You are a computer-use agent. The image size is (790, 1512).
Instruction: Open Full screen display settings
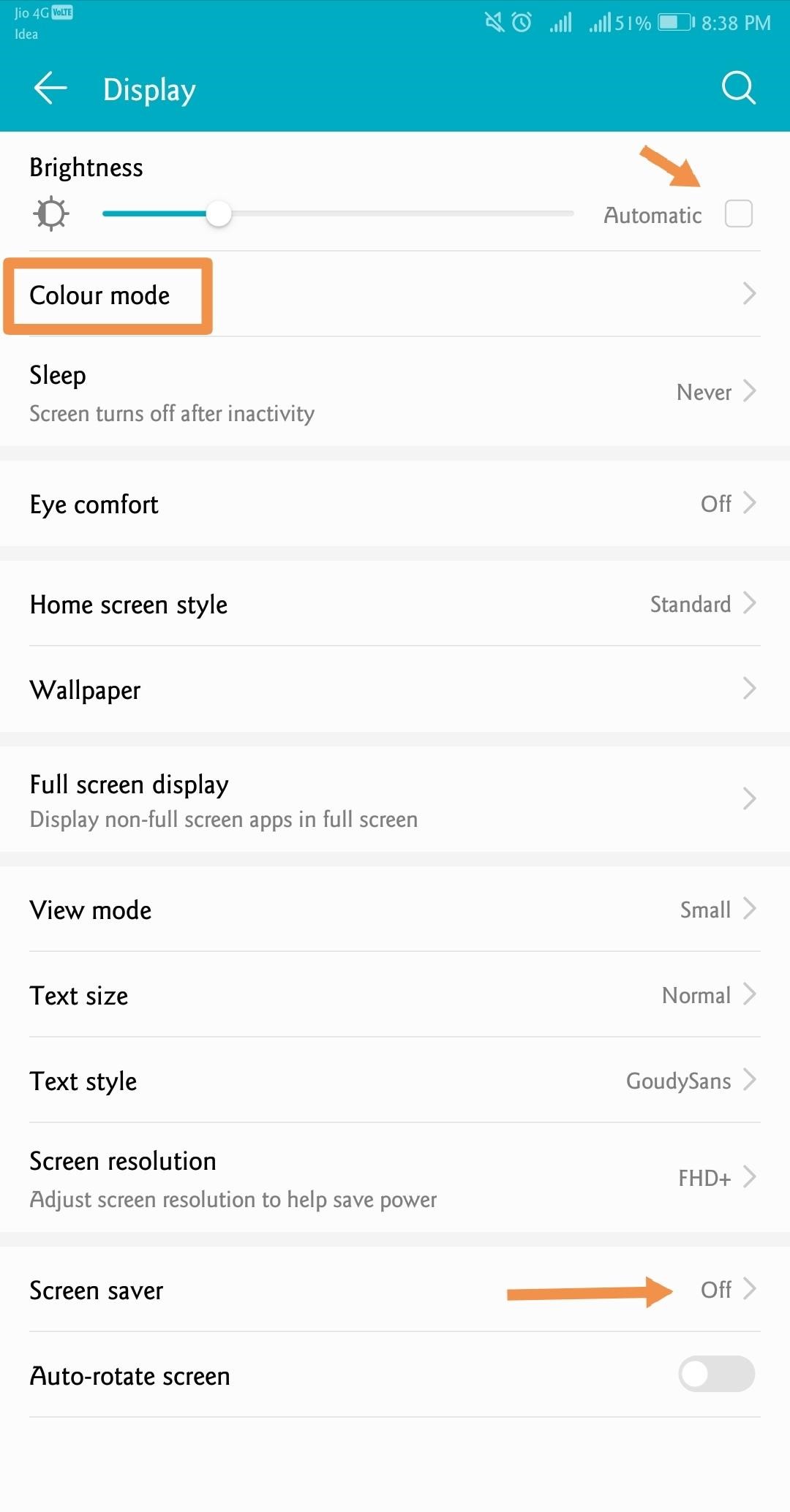coord(395,800)
